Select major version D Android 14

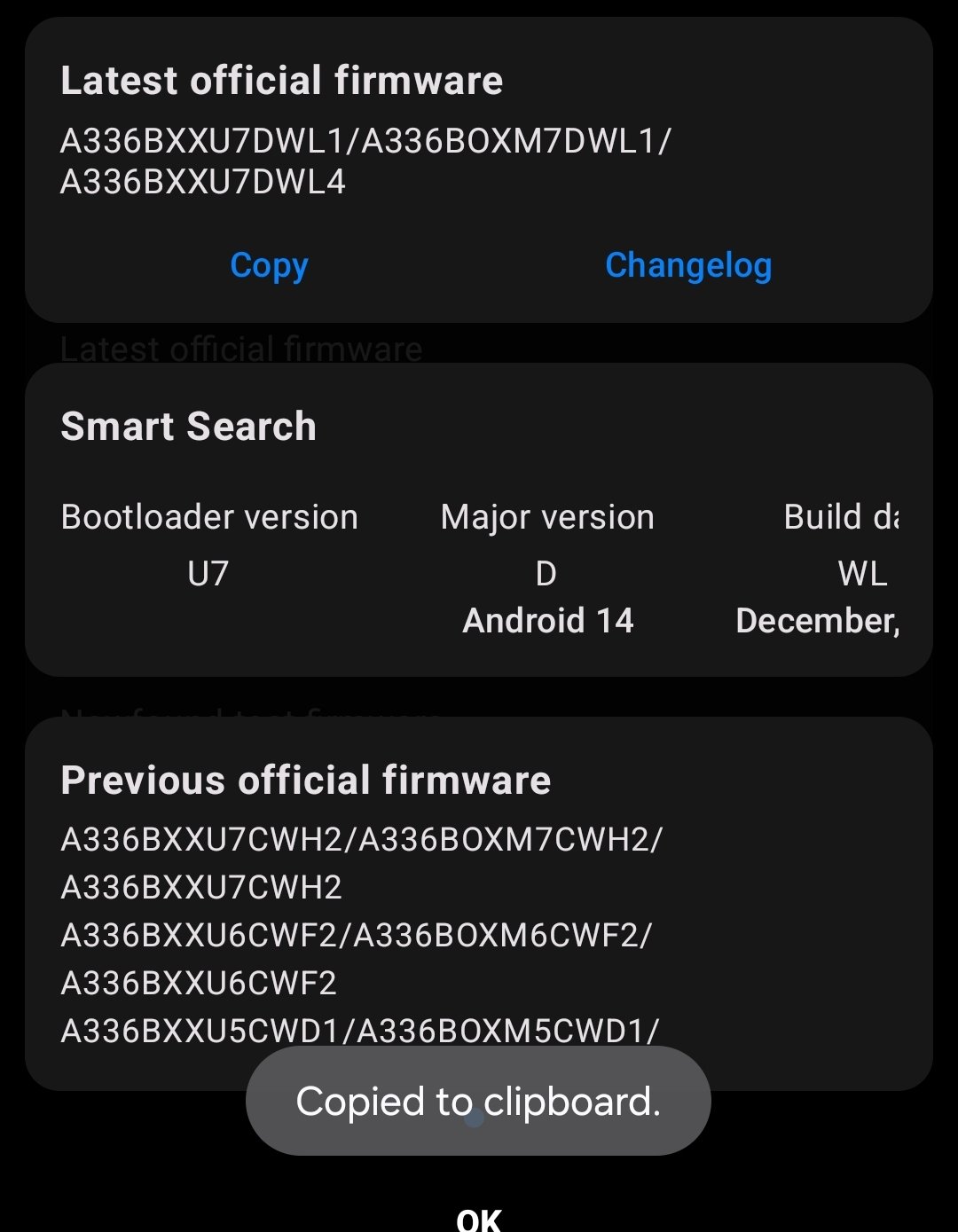coord(547,596)
